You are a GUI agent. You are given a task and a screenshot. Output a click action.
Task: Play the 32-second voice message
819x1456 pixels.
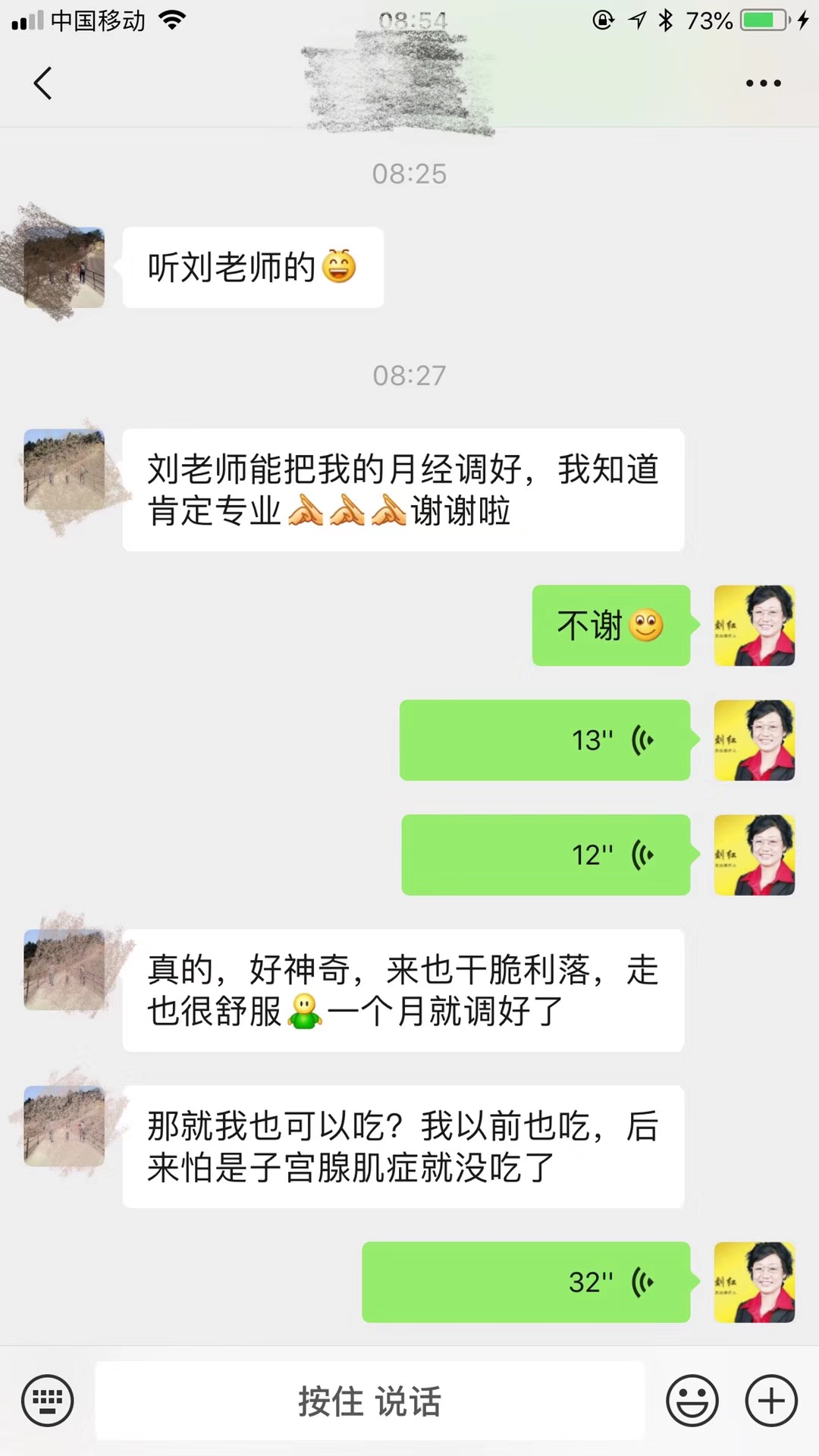[526, 1282]
